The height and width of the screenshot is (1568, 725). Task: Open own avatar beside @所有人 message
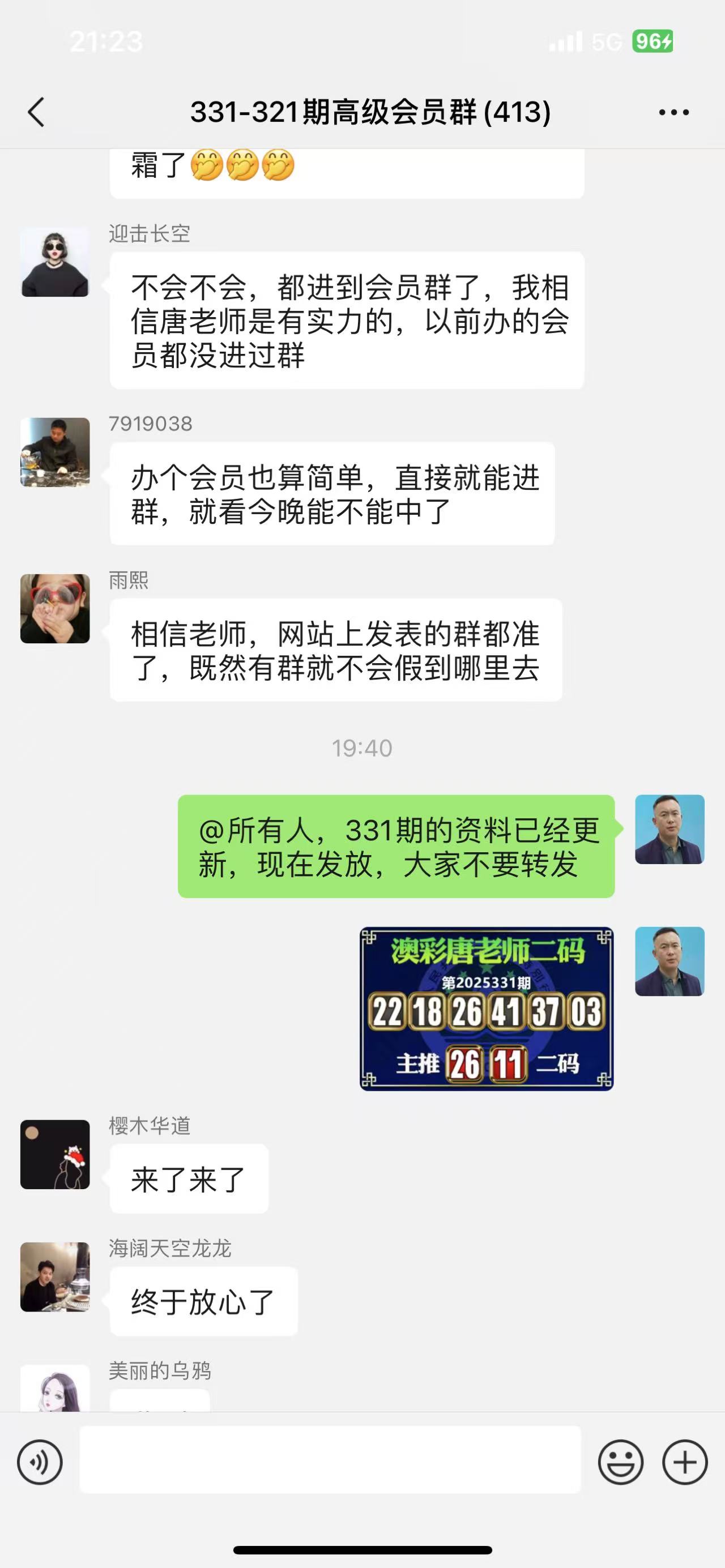pos(669,829)
